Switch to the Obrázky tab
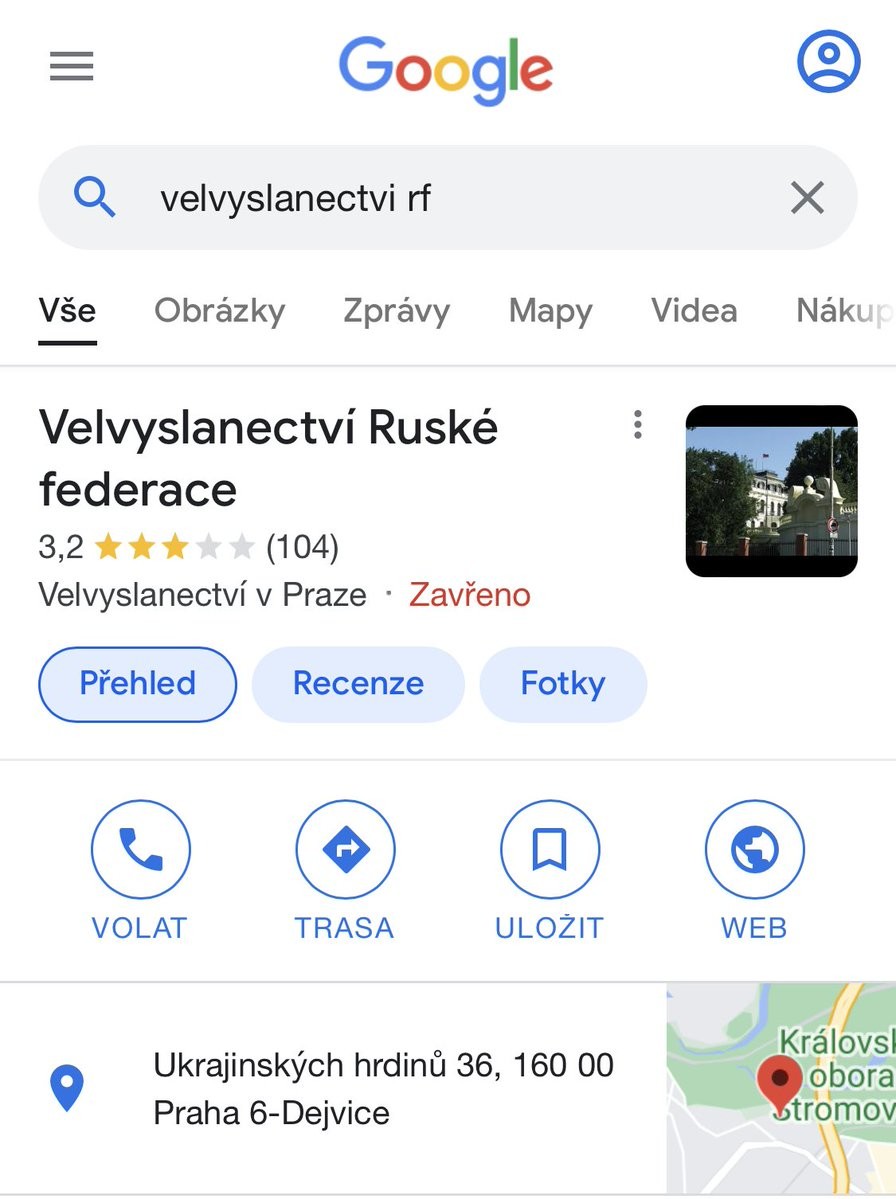This screenshot has width=896, height=1199. 219,311
